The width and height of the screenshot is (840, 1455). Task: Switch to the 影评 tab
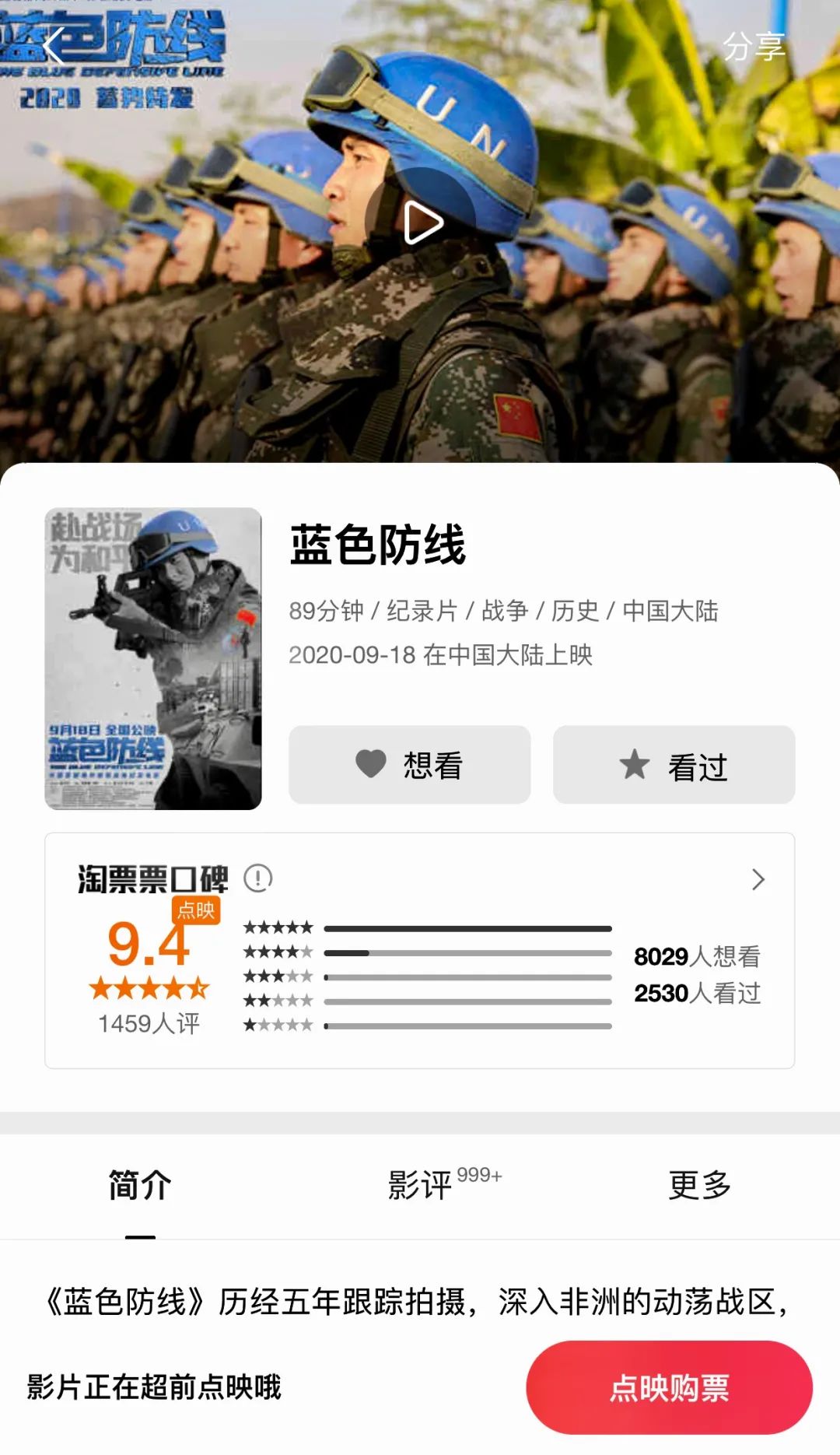420,1185
